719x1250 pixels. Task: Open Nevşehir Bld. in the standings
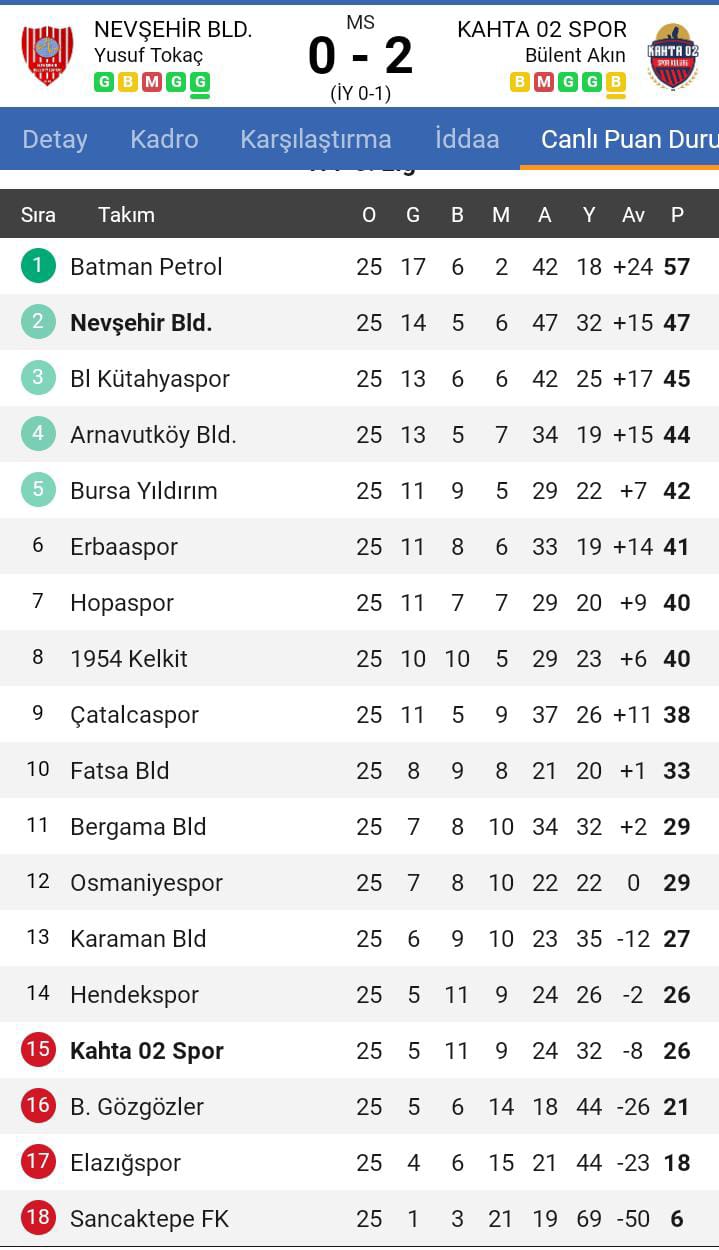click(x=359, y=322)
